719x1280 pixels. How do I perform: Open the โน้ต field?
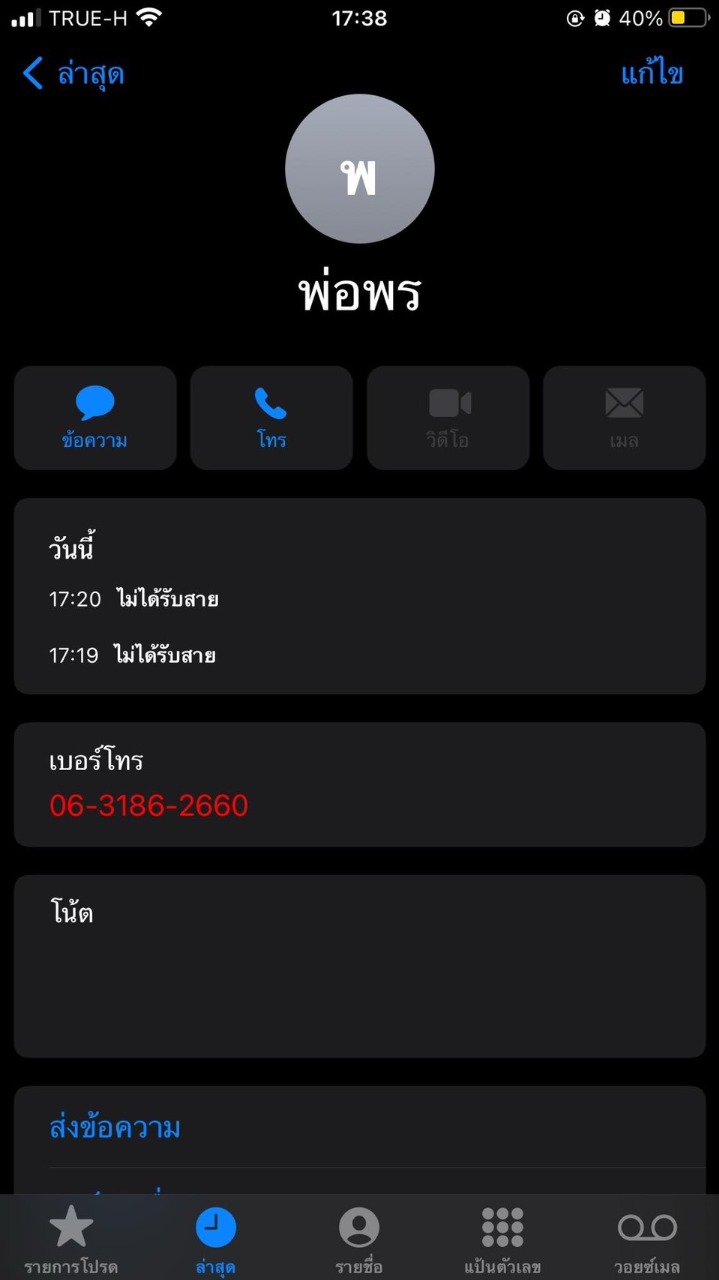tap(359, 965)
